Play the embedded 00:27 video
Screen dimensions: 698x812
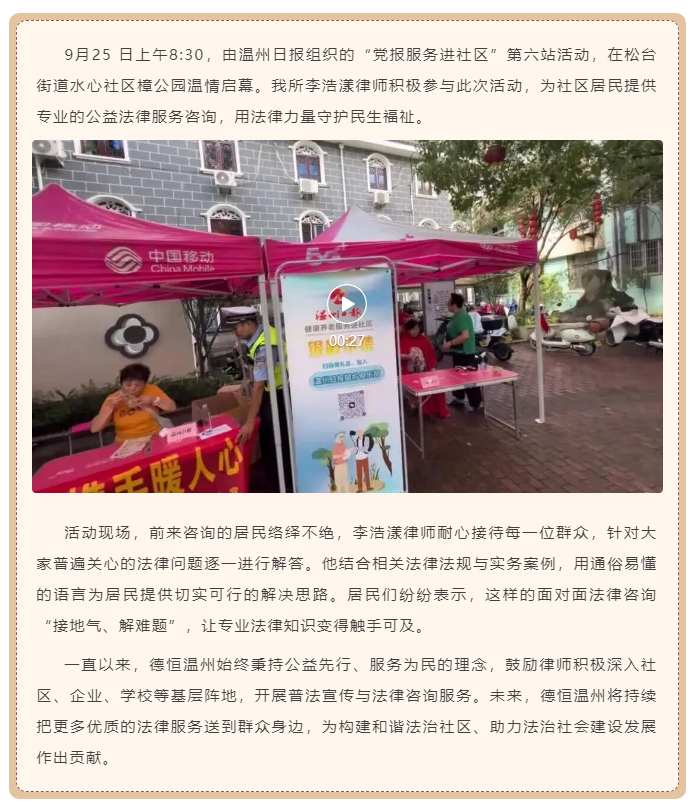347,303
